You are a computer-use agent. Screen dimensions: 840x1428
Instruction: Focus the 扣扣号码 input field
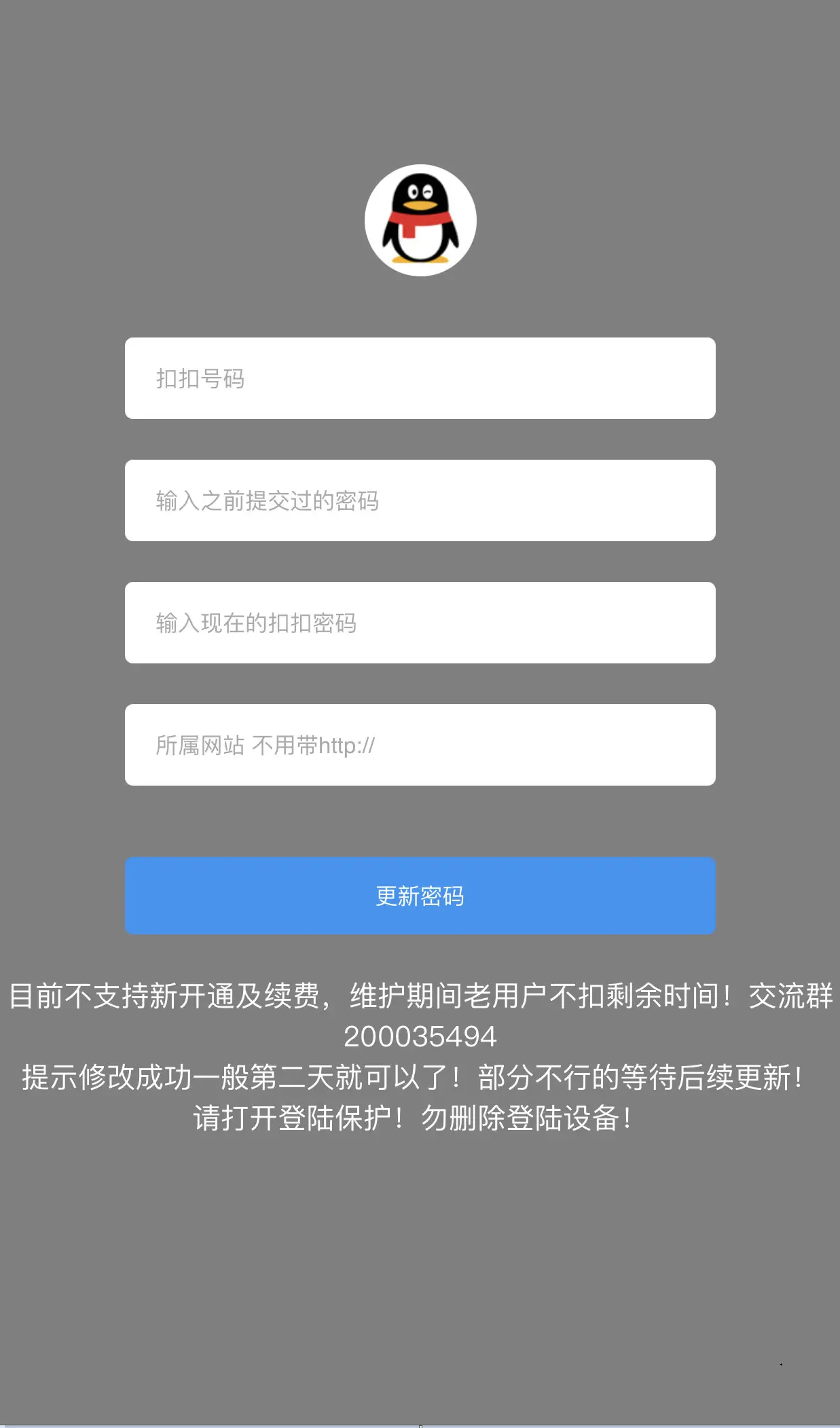pos(420,378)
